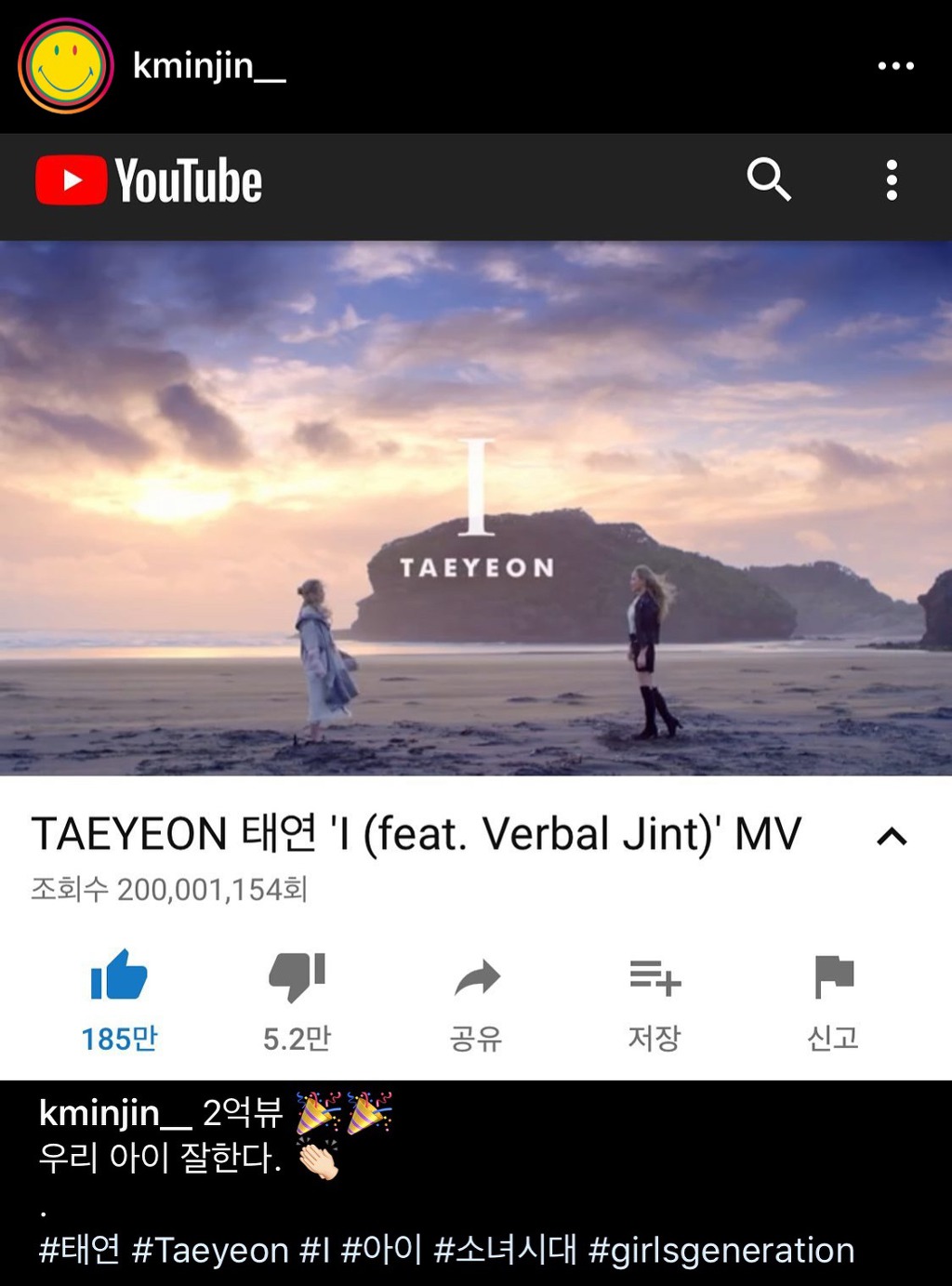Open the #Taeyeon hashtag
952x1286 pixels.
pos(210,1250)
